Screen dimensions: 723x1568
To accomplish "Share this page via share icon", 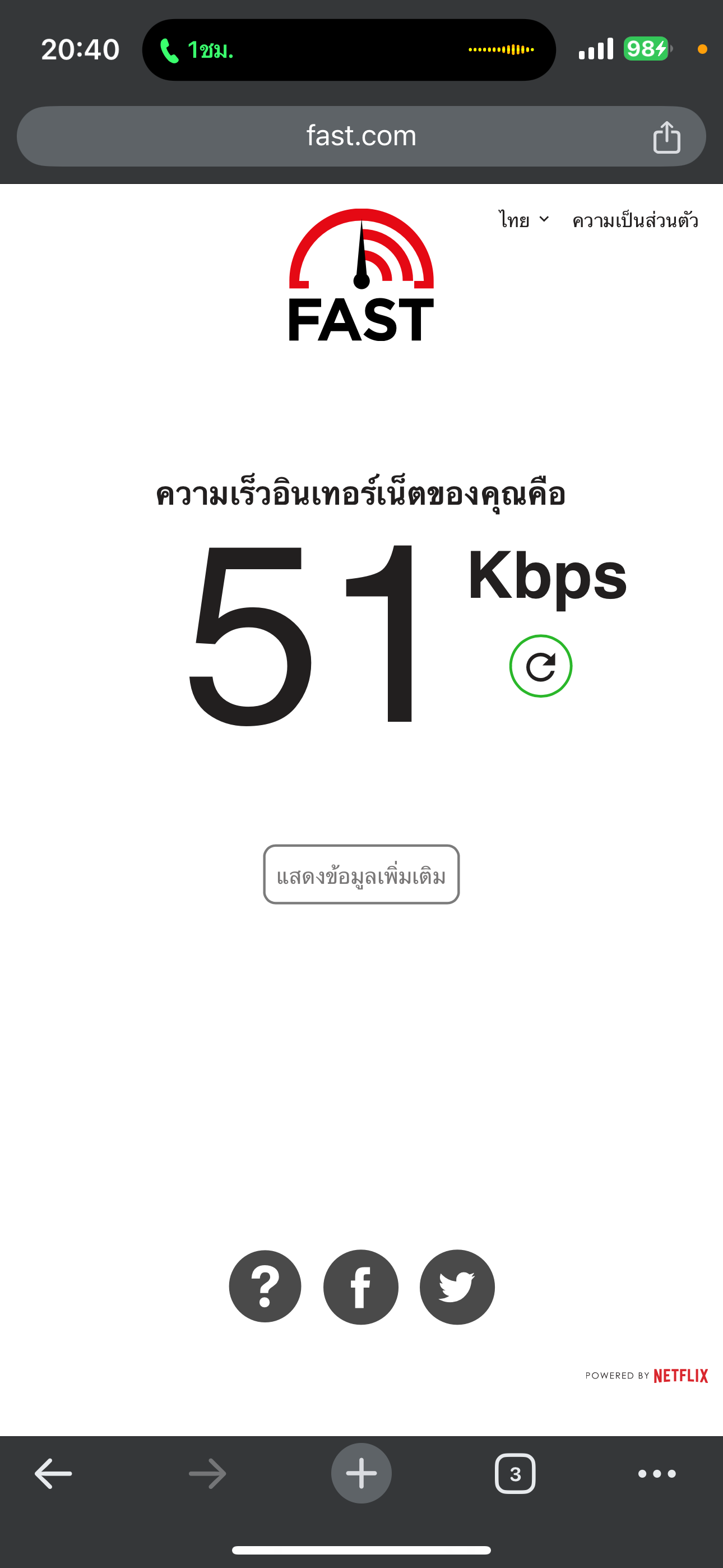I will 666,137.
